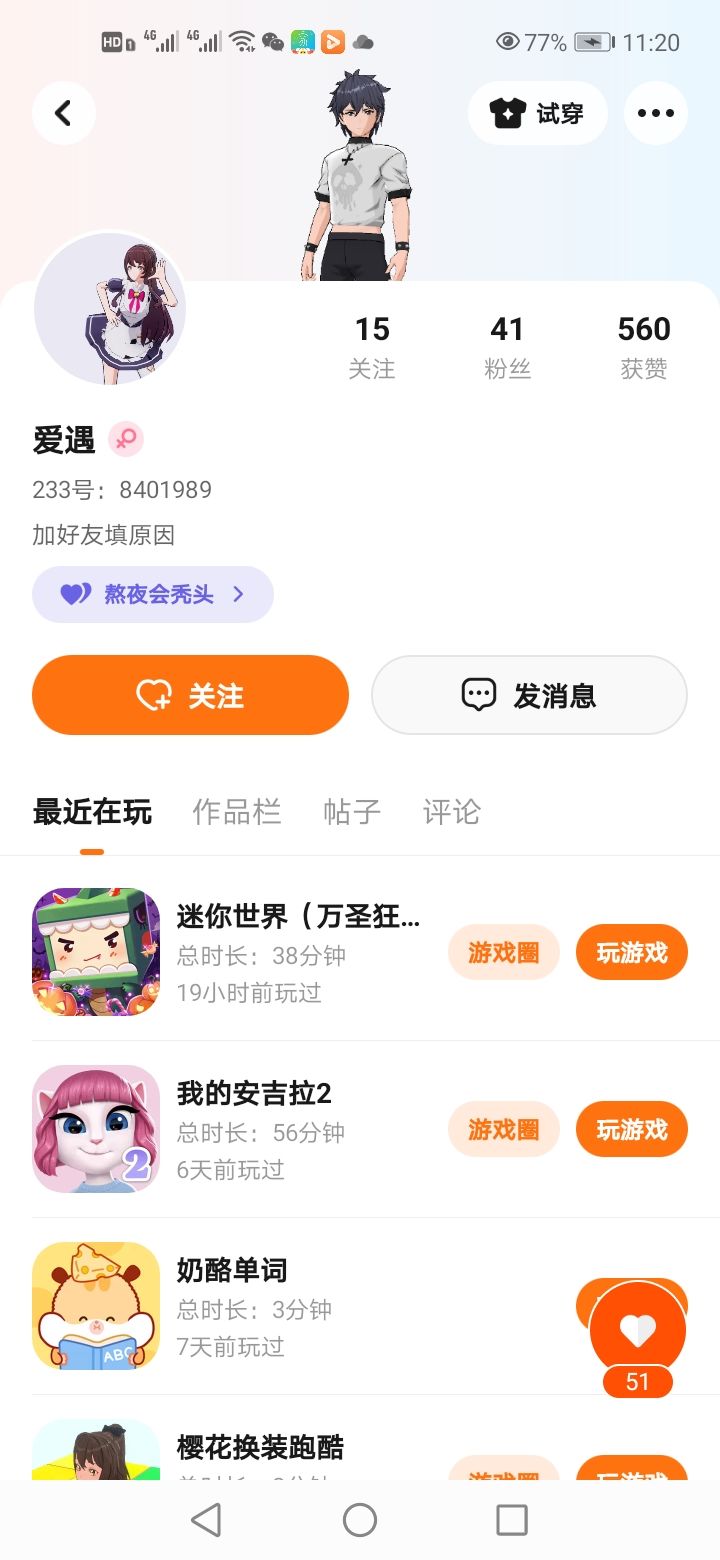Tap the floating heart like button
720x1560 pixels.
pyautogui.click(x=637, y=1330)
